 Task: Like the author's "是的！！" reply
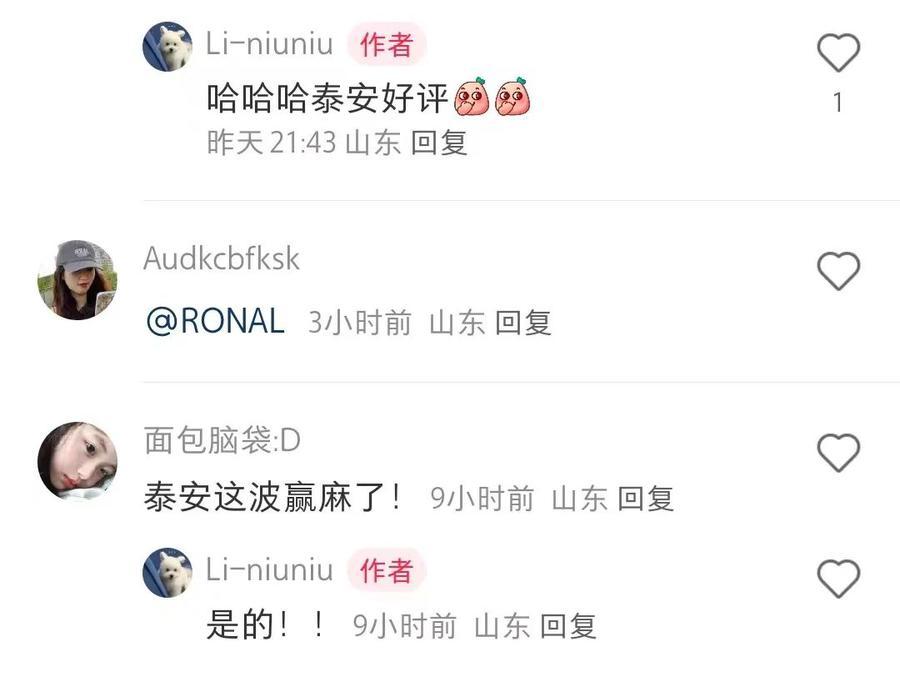(x=838, y=579)
